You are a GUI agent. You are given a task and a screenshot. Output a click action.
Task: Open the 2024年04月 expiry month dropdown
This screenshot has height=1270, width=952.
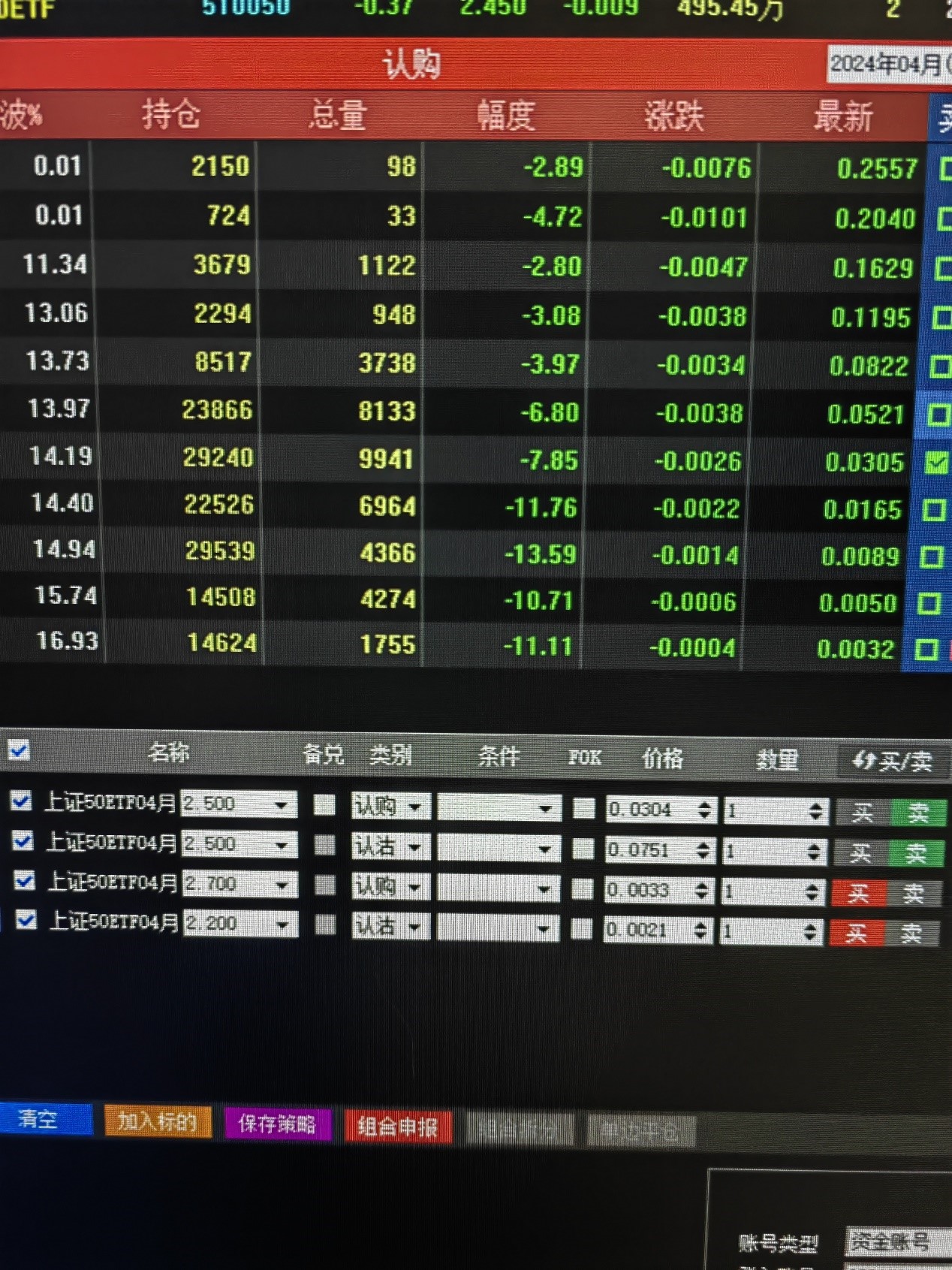(x=887, y=65)
